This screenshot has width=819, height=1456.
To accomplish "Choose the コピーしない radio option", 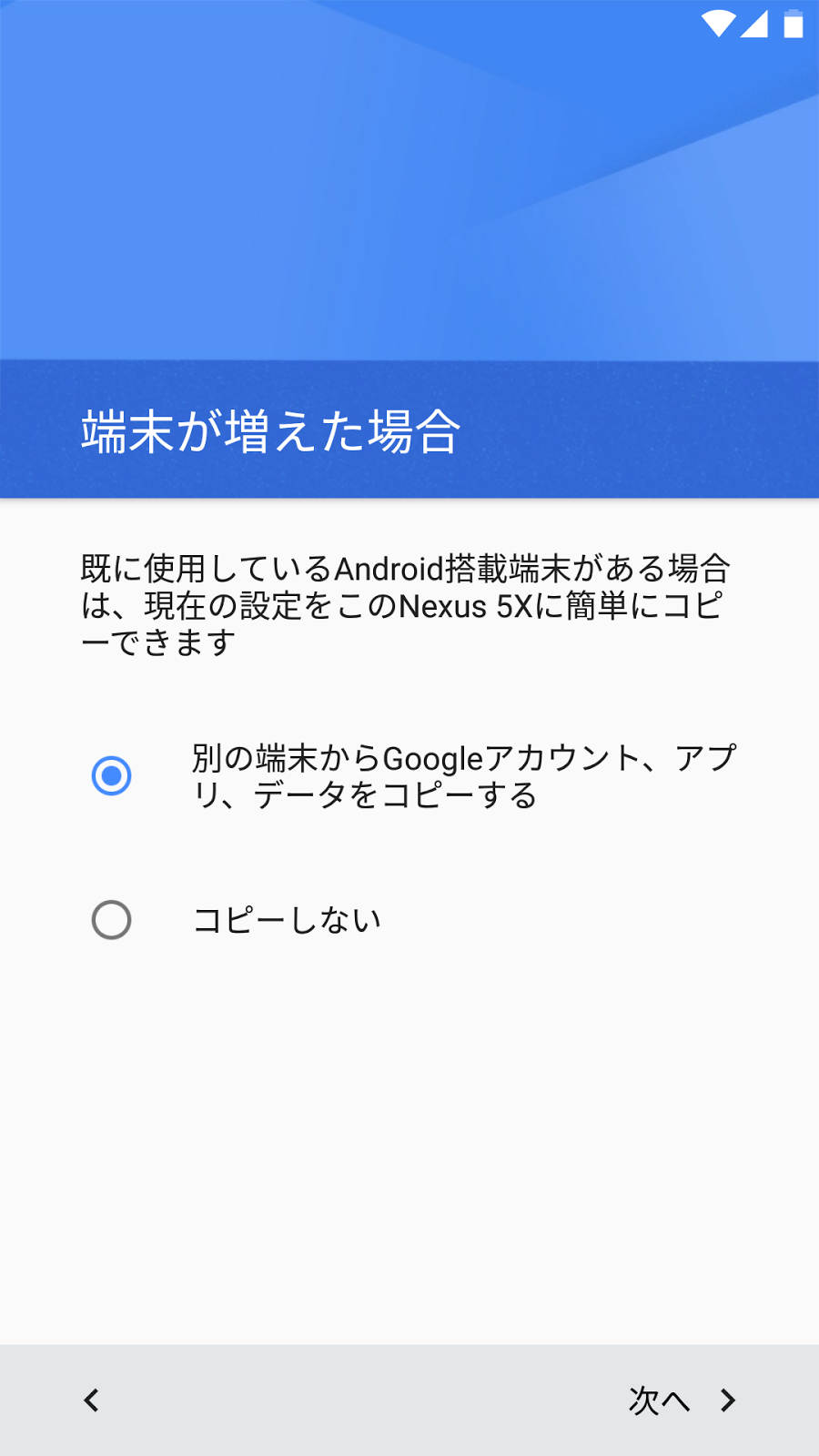I will click(111, 920).
